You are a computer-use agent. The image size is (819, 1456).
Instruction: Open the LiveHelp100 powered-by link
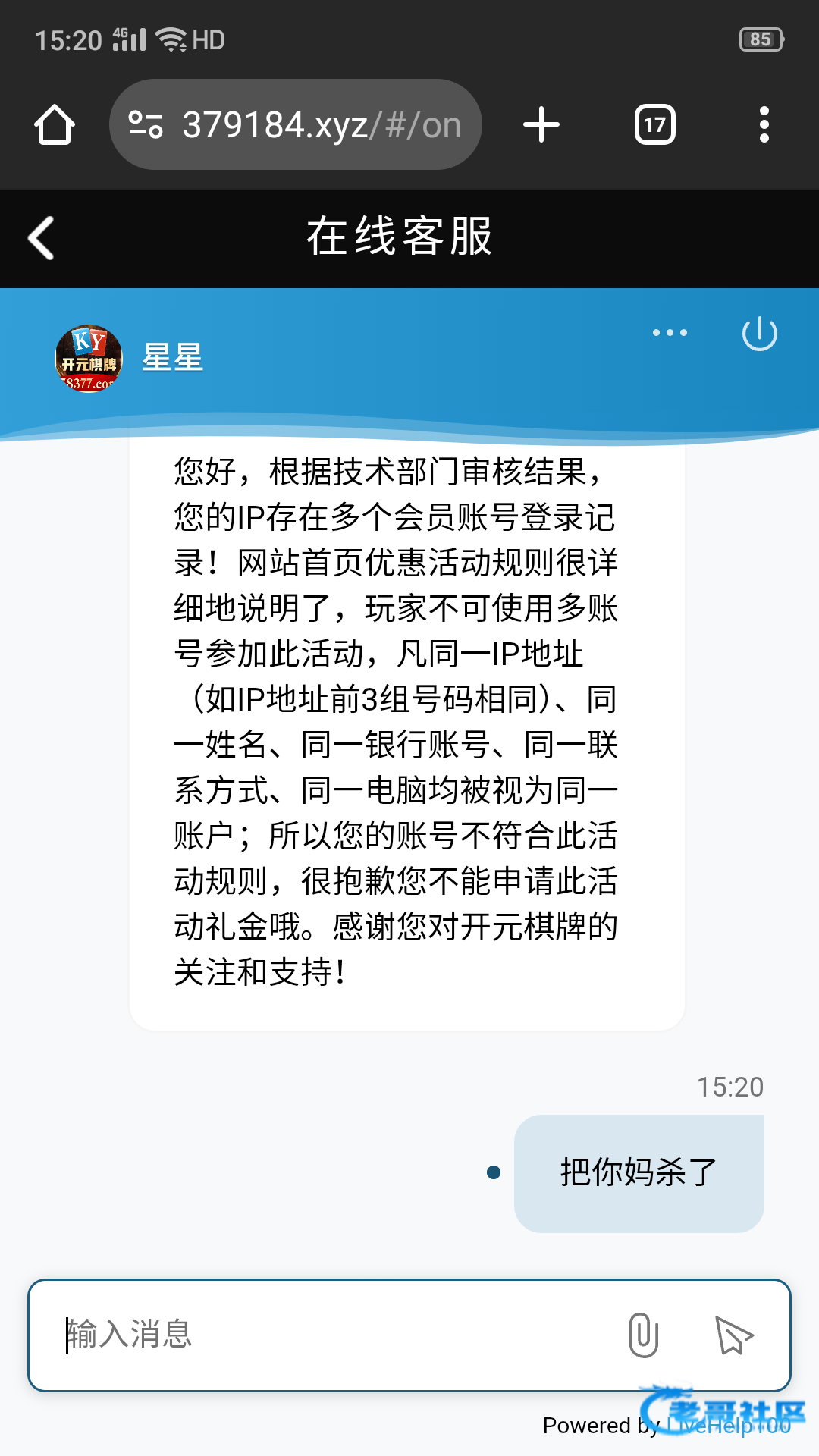coord(730,1426)
